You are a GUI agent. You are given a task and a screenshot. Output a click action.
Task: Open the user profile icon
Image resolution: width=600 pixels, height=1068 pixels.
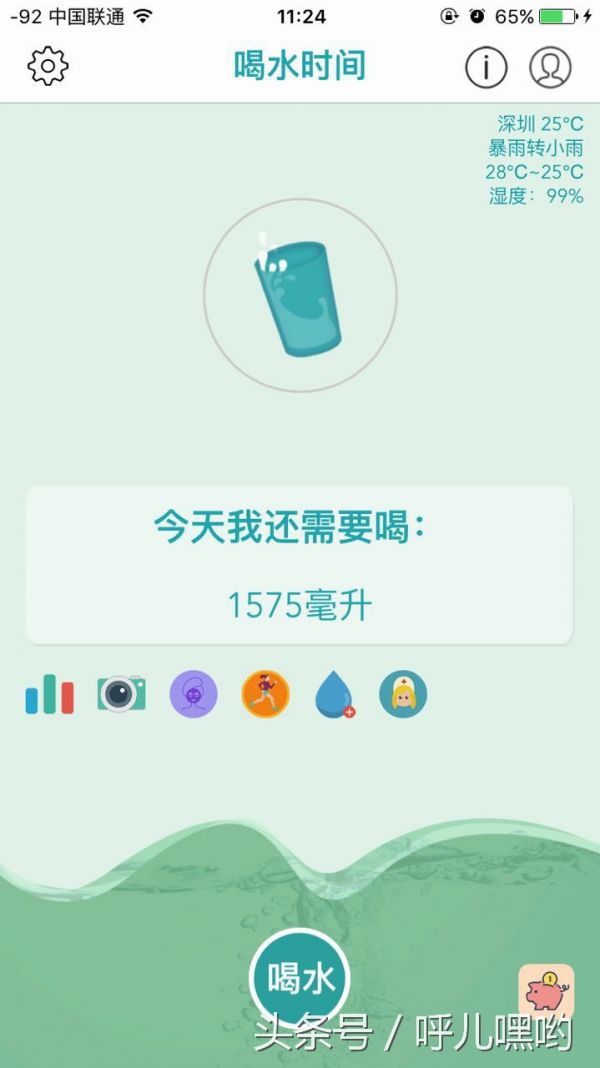pyautogui.click(x=549, y=67)
